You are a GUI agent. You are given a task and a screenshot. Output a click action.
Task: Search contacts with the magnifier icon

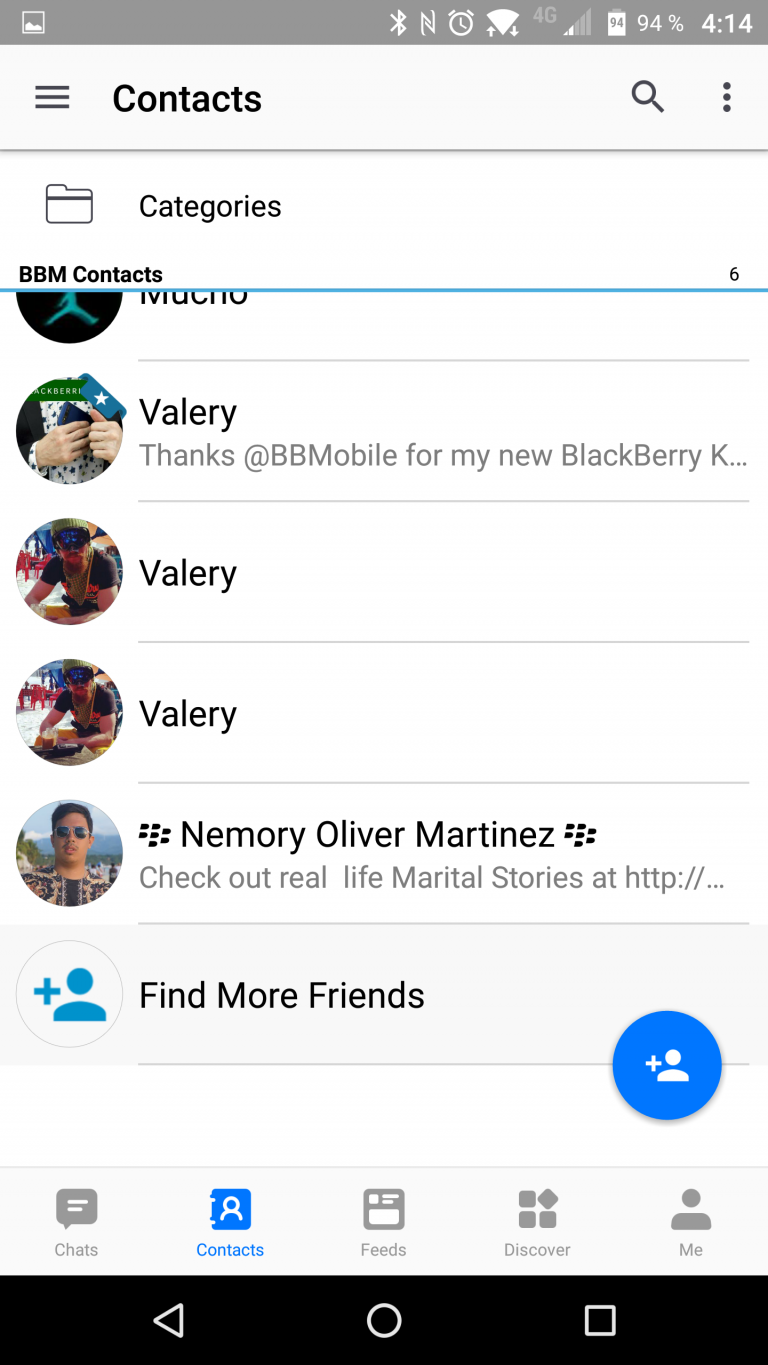pos(647,97)
